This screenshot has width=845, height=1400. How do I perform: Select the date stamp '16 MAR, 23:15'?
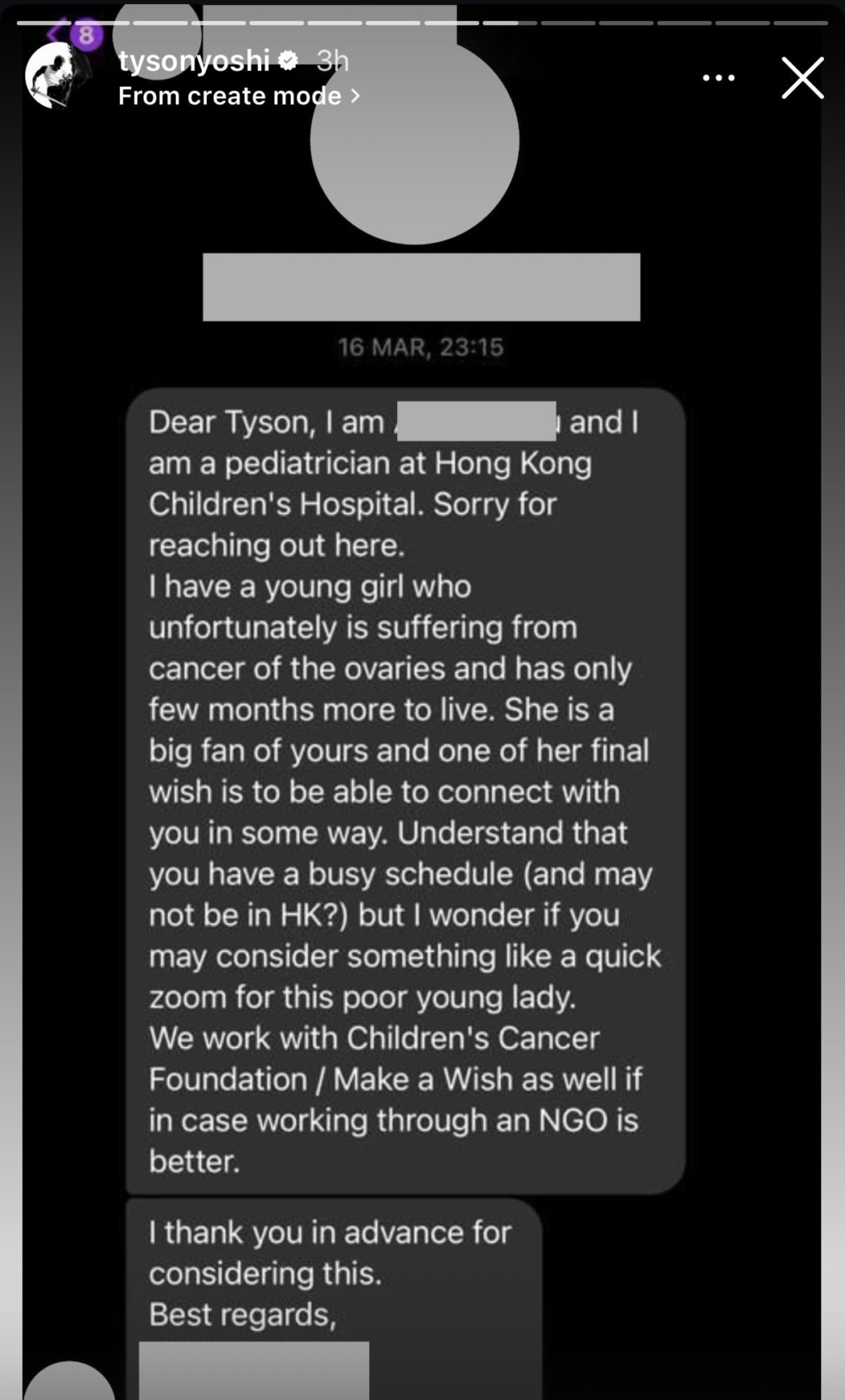click(419, 345)
